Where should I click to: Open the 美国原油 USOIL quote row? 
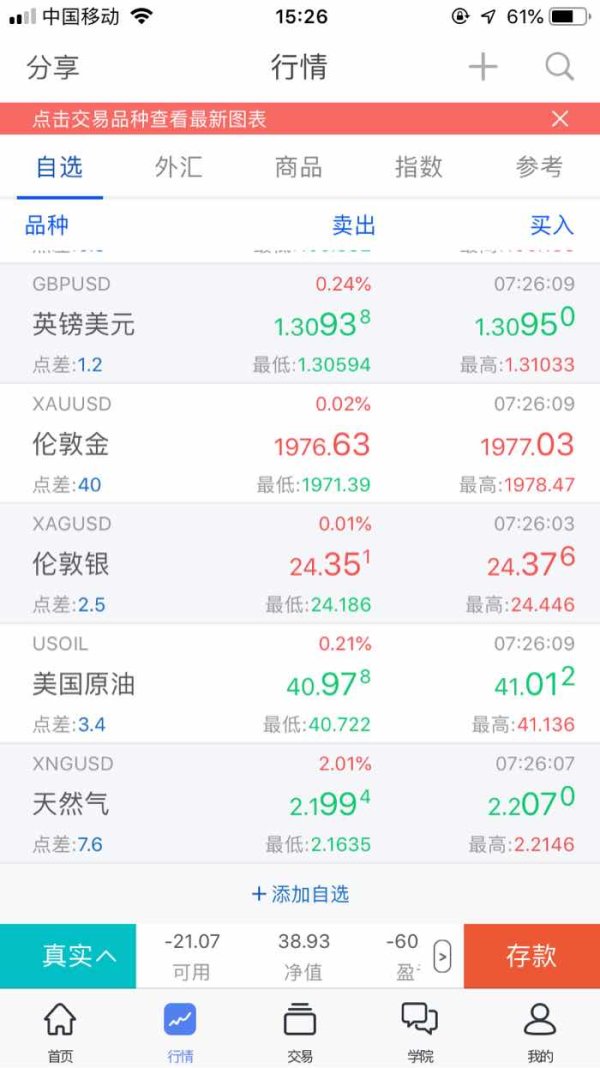[300, 683]
